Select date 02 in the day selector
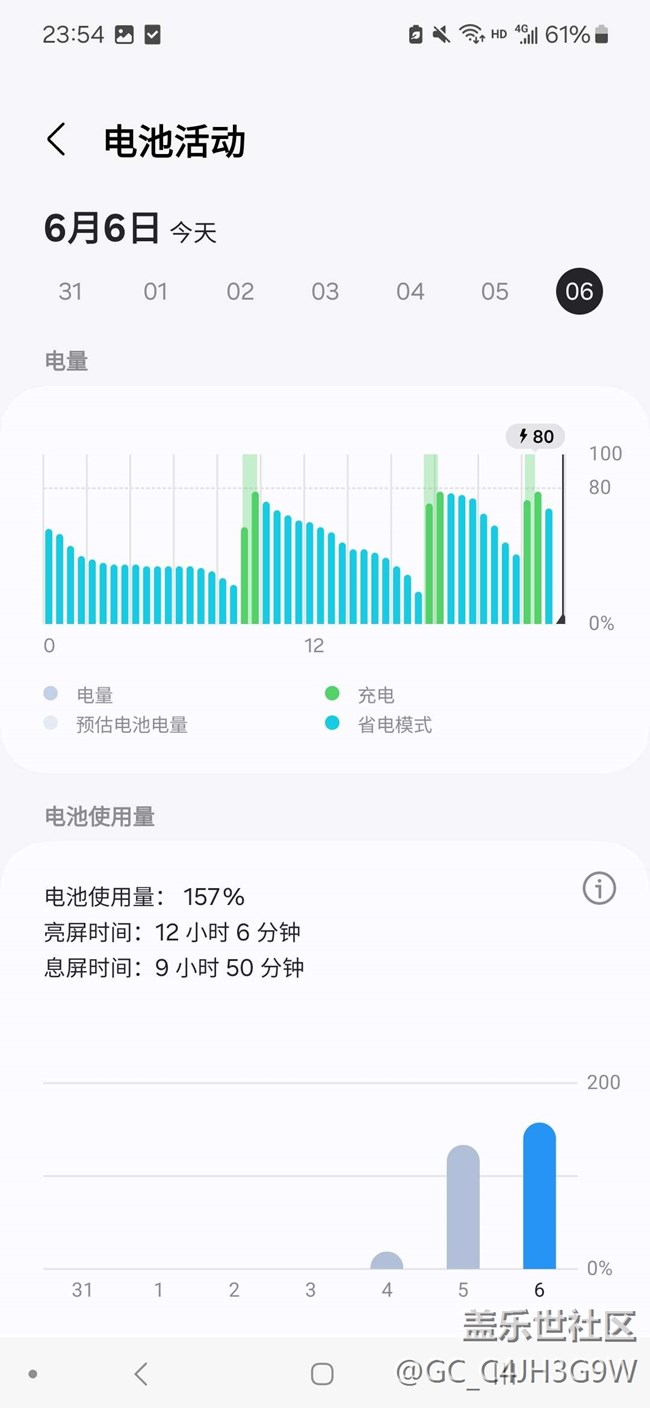 (240, 291)
